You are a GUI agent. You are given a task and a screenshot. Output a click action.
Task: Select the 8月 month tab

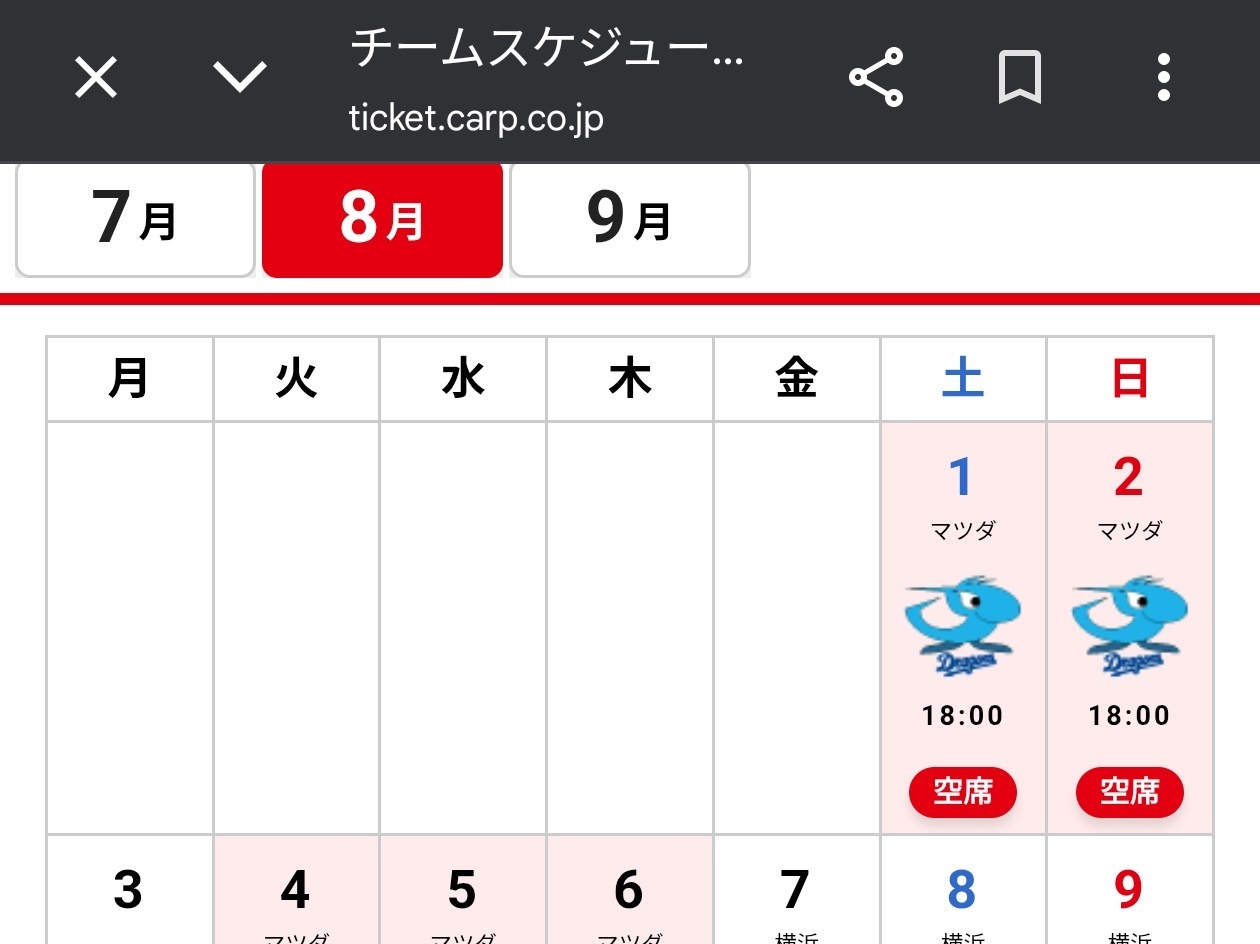coord(382,219)
